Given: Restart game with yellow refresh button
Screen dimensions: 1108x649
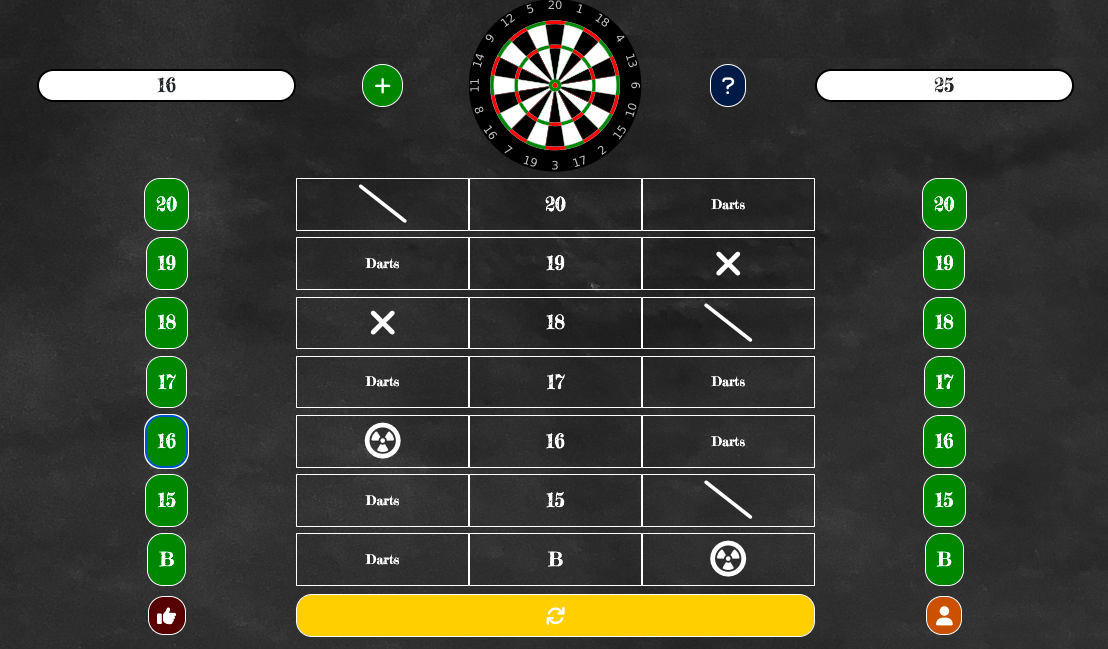Looking at the screenshot, I should pyautogui.click(x=555, y=616).
